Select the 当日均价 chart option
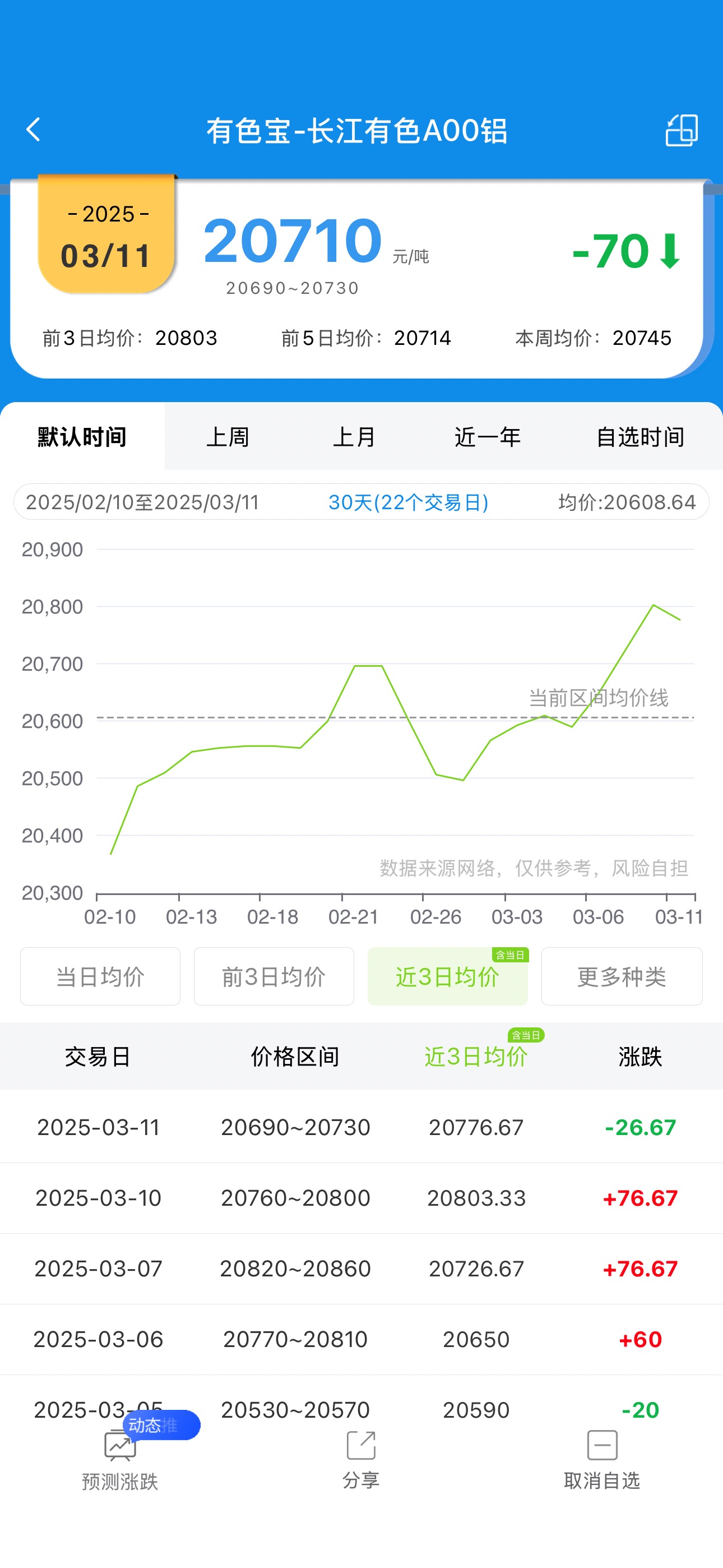Image resolution: width=723 pixels, height=1568 pixels. coord(100,976)
